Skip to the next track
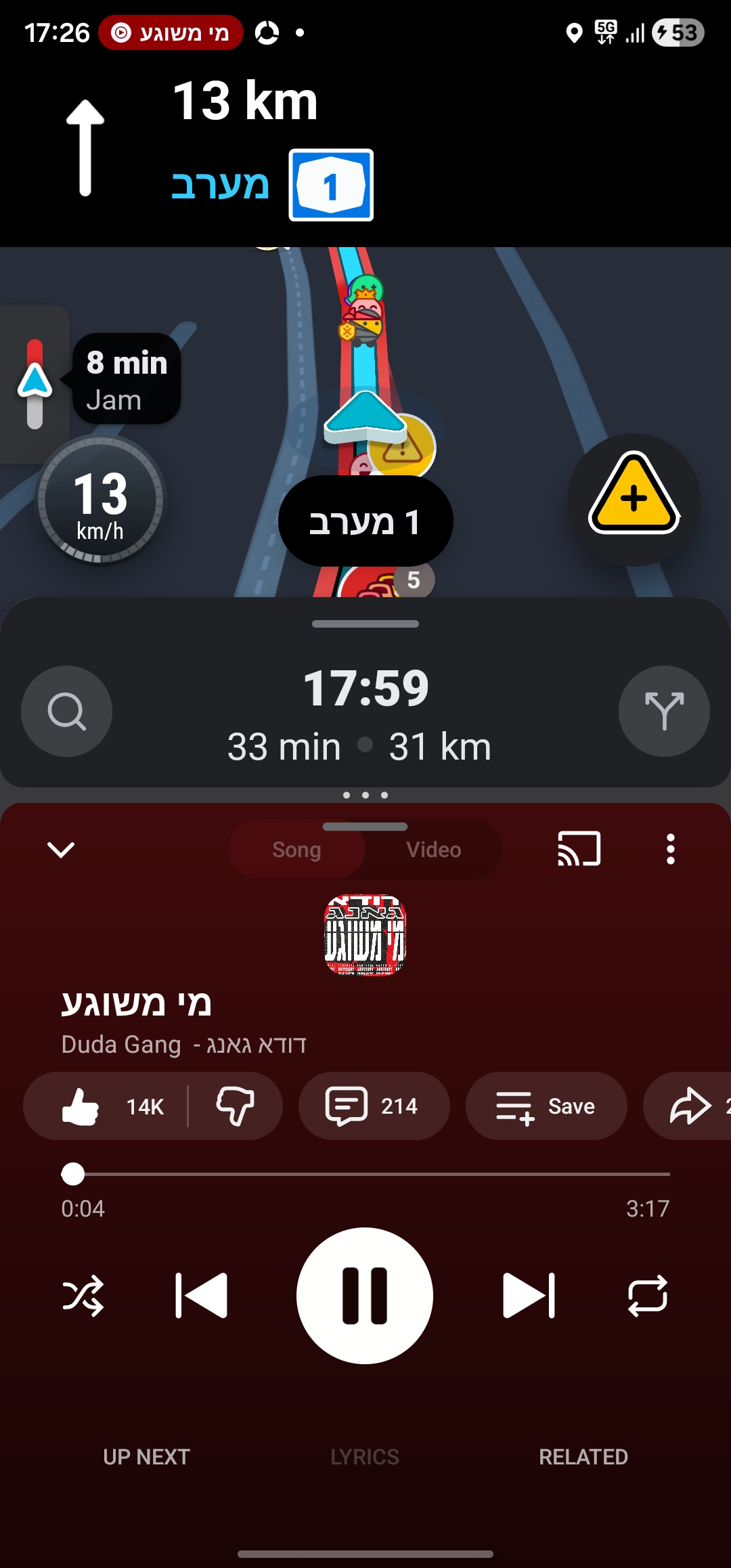 (x=529, y=1295)
